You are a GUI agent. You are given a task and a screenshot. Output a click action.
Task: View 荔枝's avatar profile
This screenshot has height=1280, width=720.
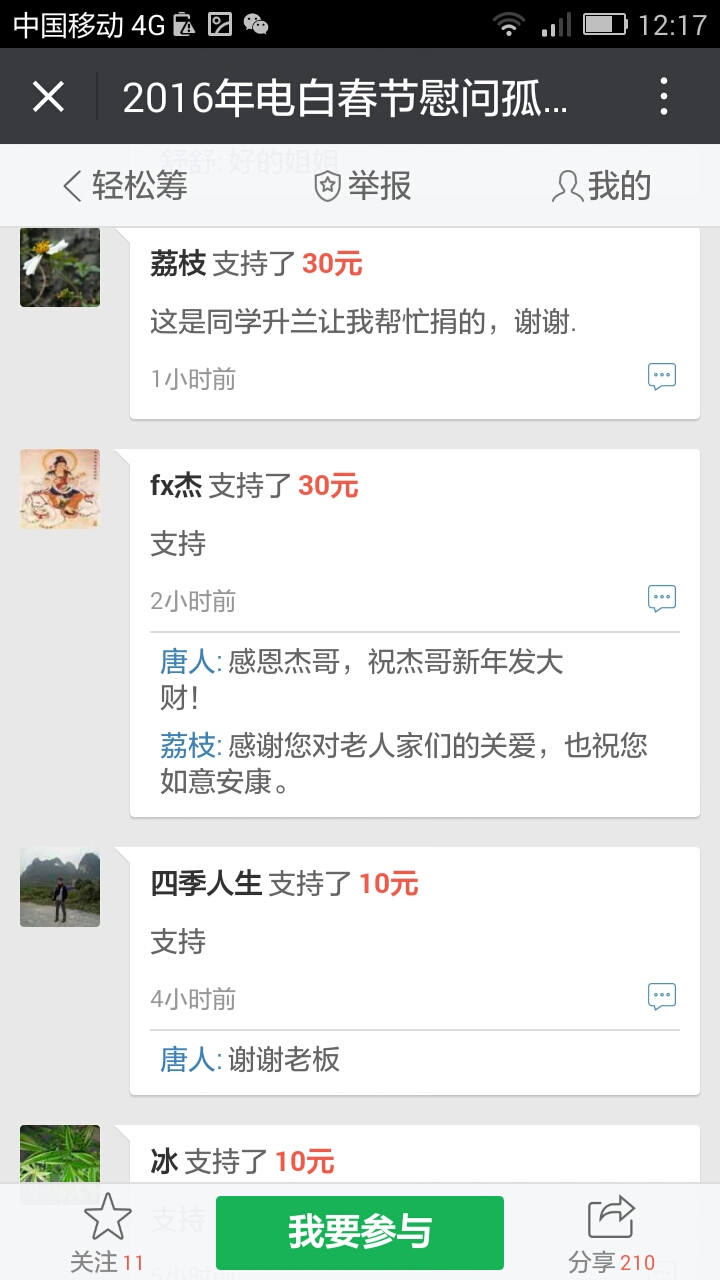pos(60,267)
